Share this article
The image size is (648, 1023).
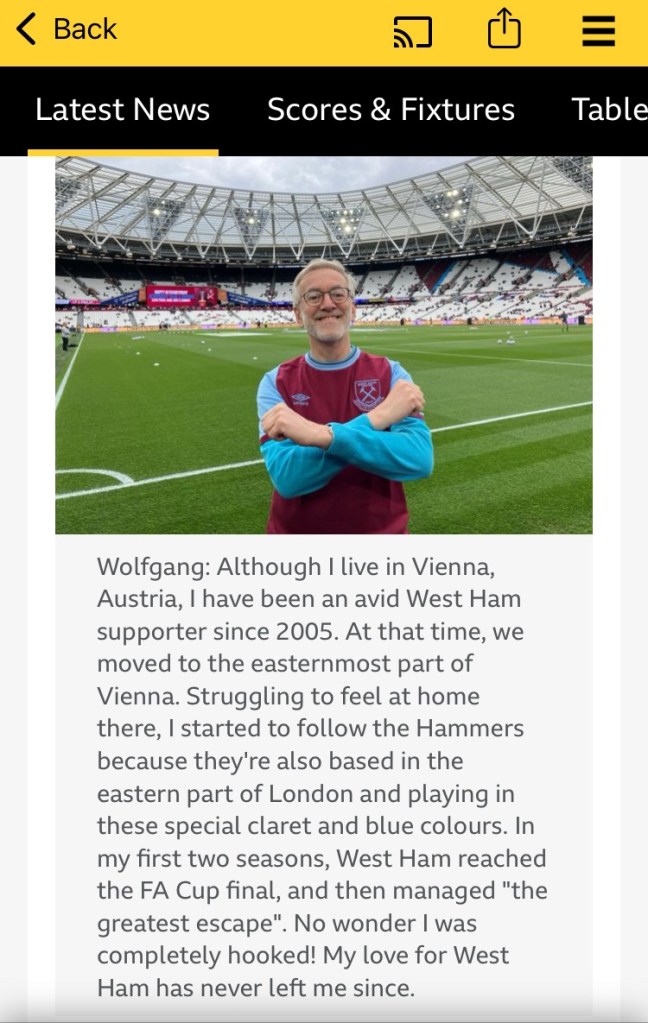click(x=505, y=30)
